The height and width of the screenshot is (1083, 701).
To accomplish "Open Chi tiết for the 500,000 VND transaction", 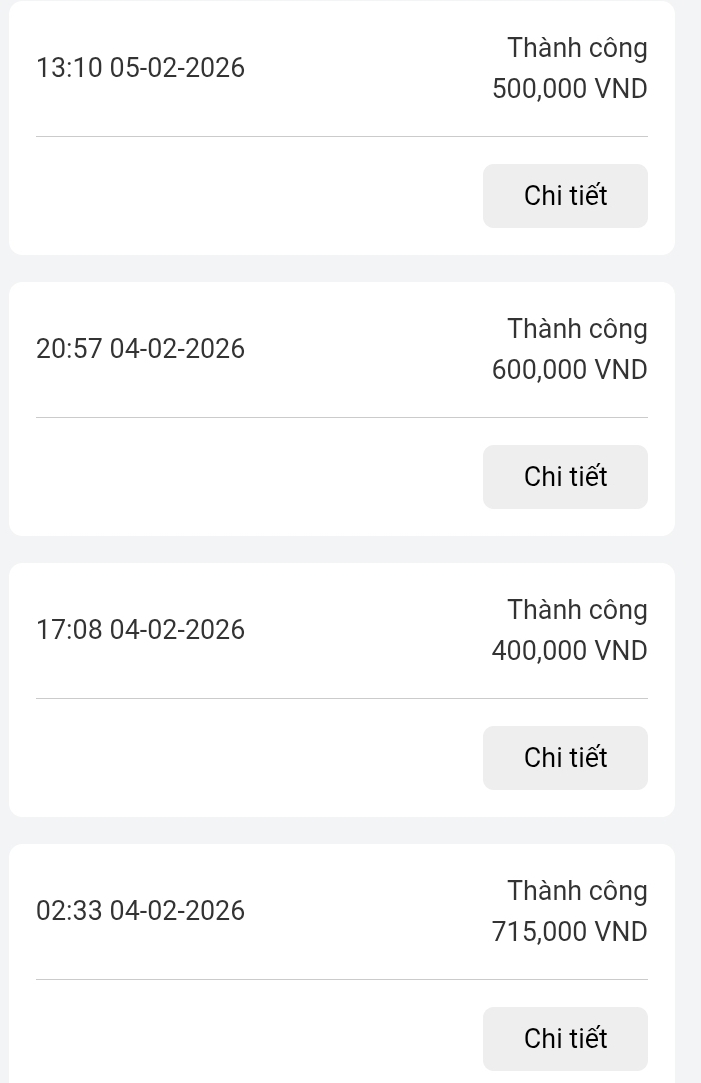I will [x=565, y=196].
